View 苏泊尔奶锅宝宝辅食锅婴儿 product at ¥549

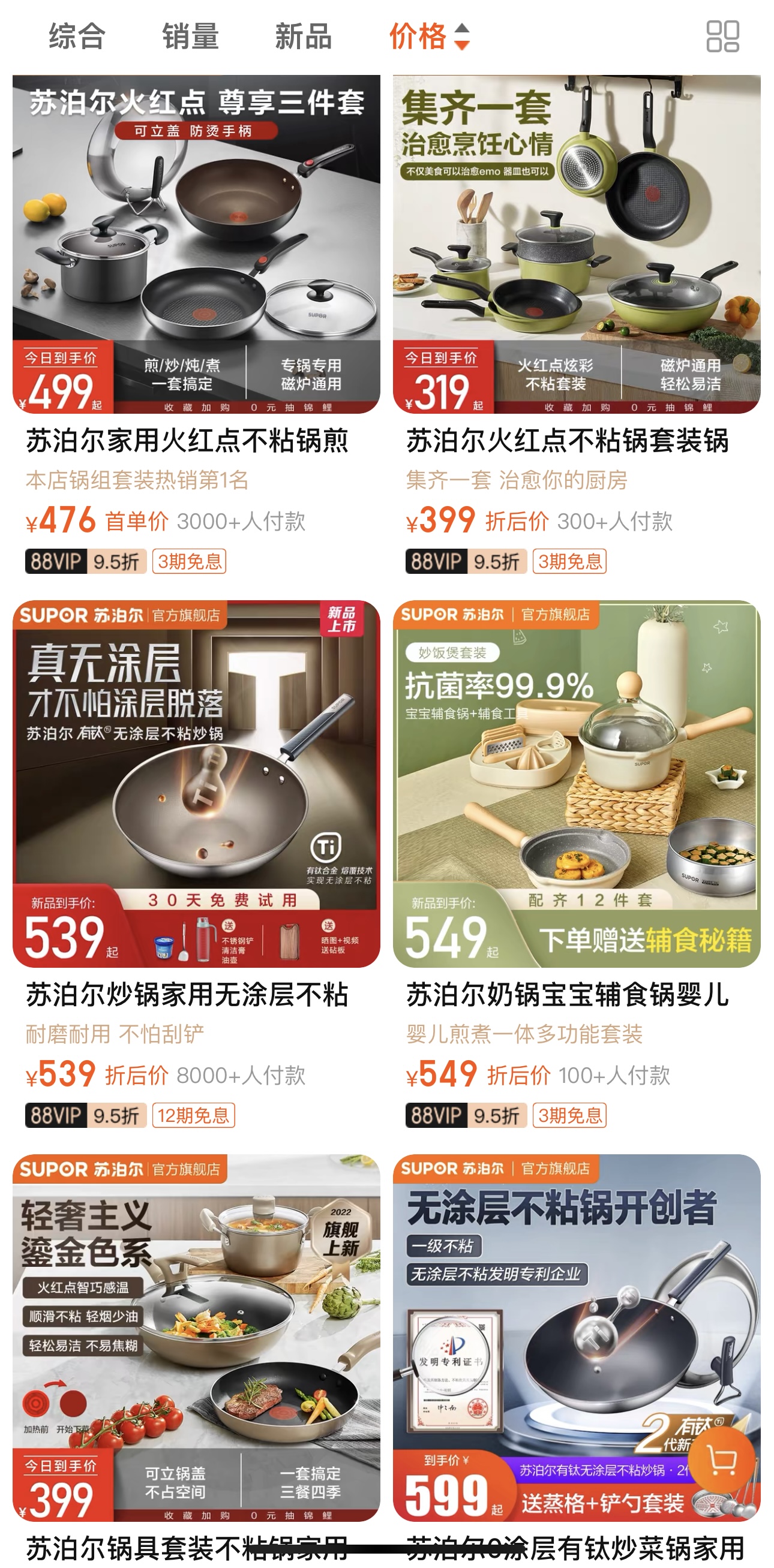pos(576,784)
